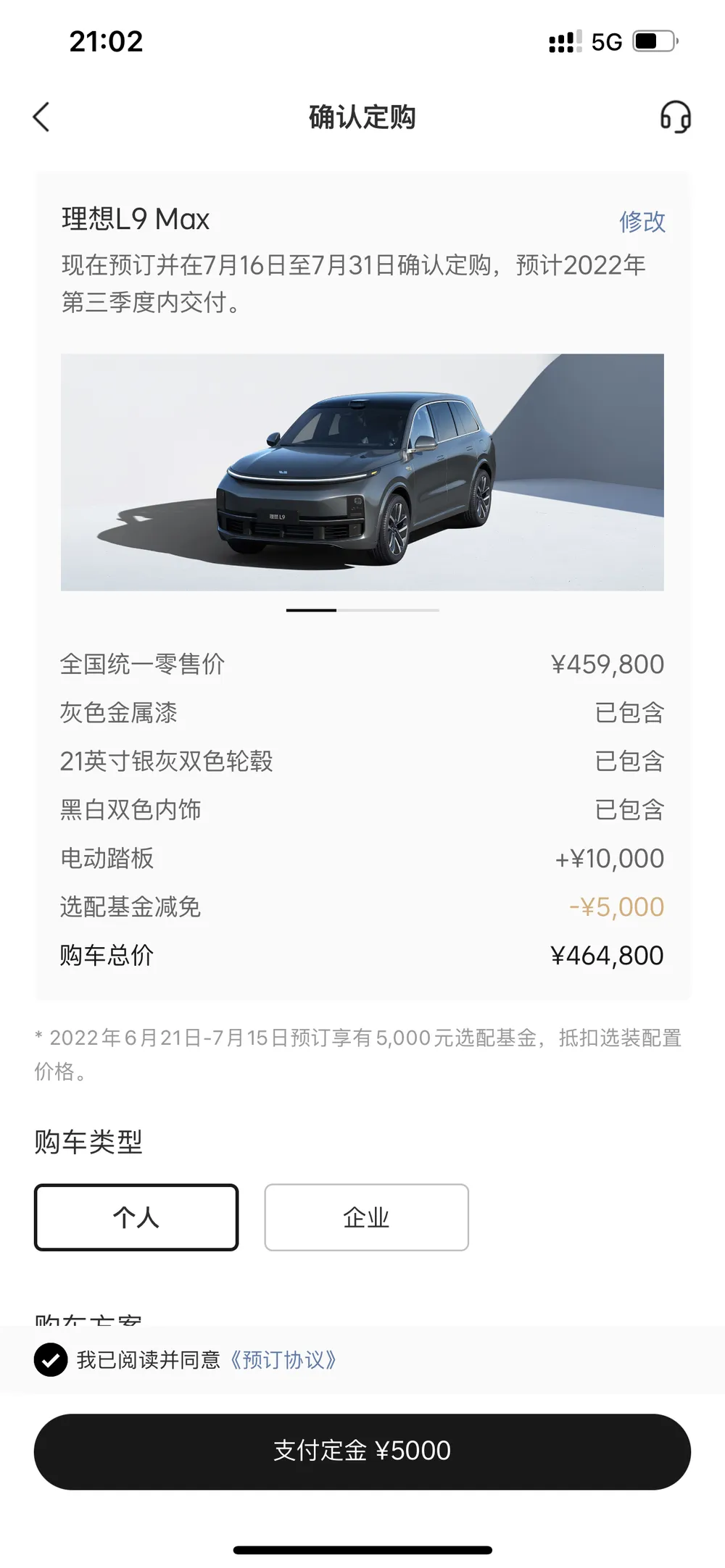Open the 《预订协议》 link
This screenshot has width=725, height=1568.
pos(283,1360)
